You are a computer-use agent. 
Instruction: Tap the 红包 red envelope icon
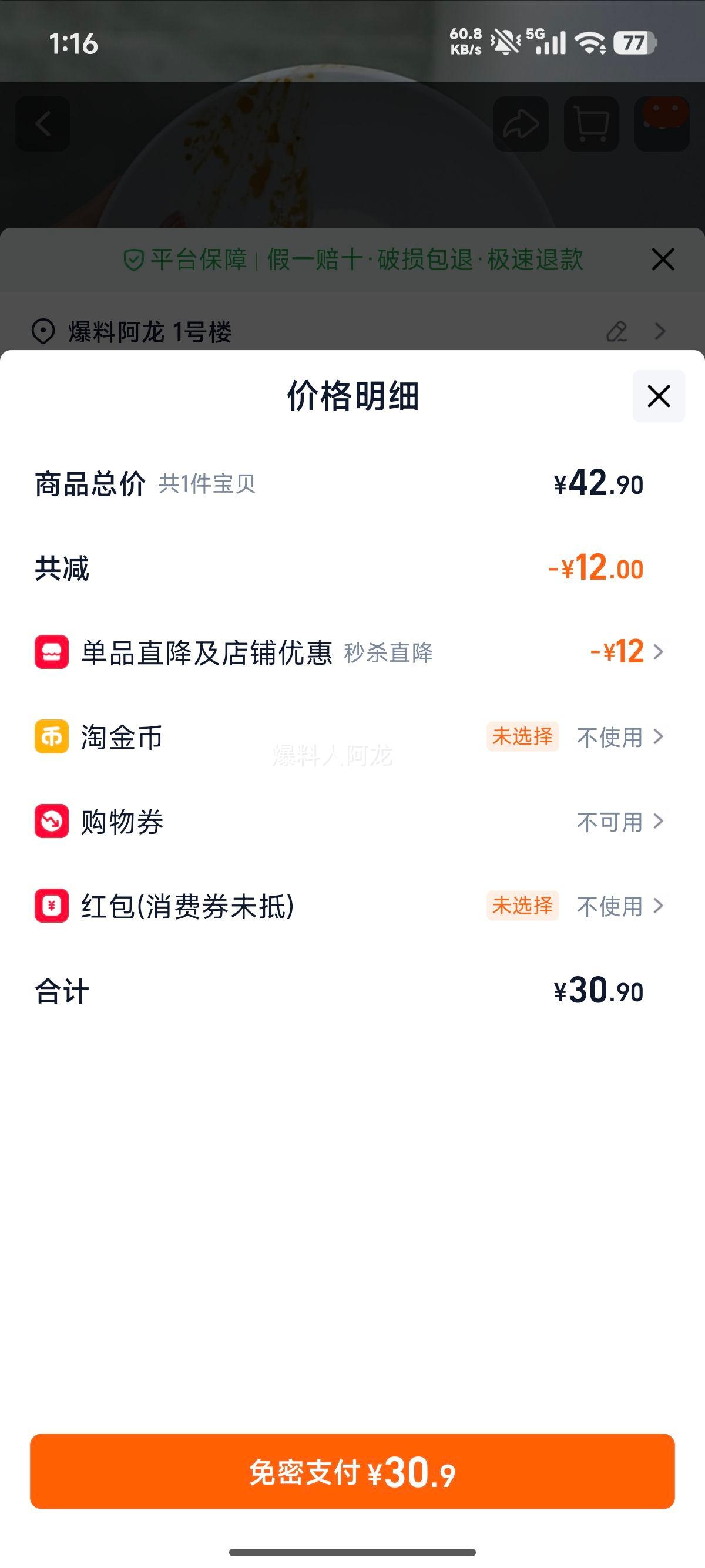pyautogui.click(x=51, y=906)
